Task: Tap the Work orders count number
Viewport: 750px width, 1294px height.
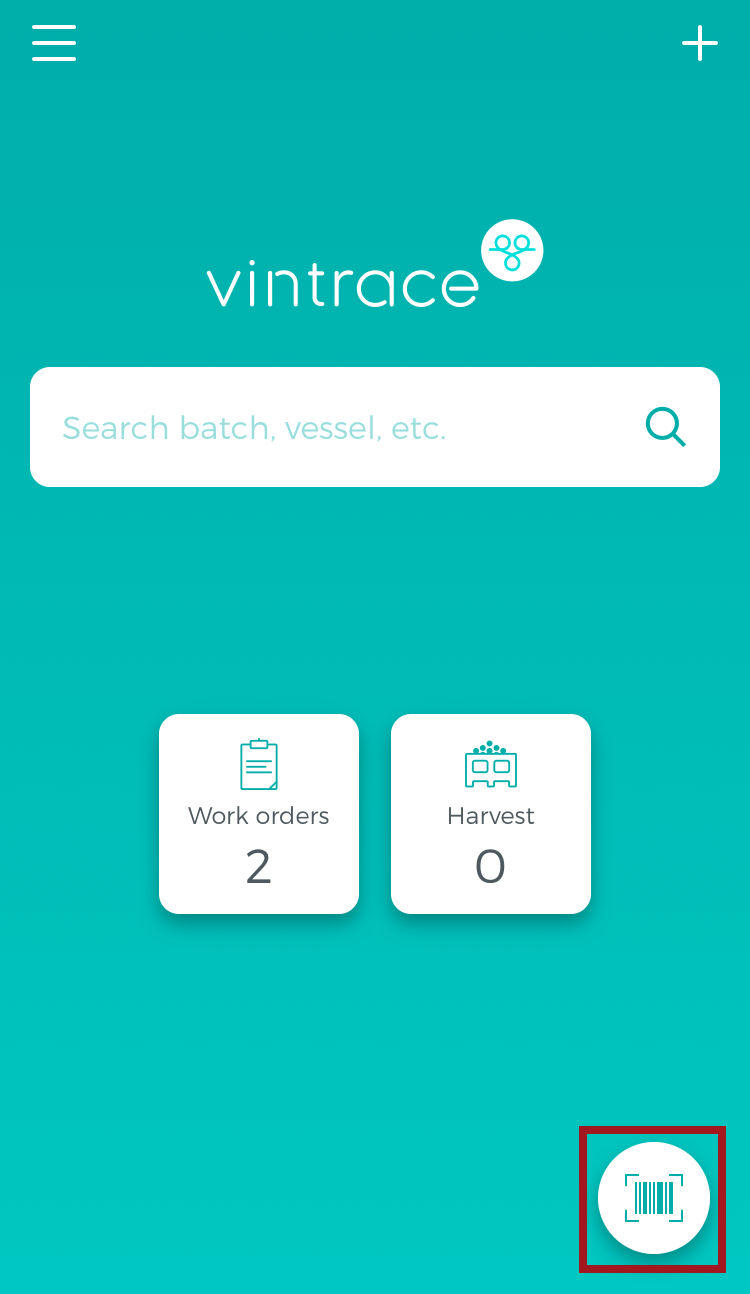Action: point(258,866)
